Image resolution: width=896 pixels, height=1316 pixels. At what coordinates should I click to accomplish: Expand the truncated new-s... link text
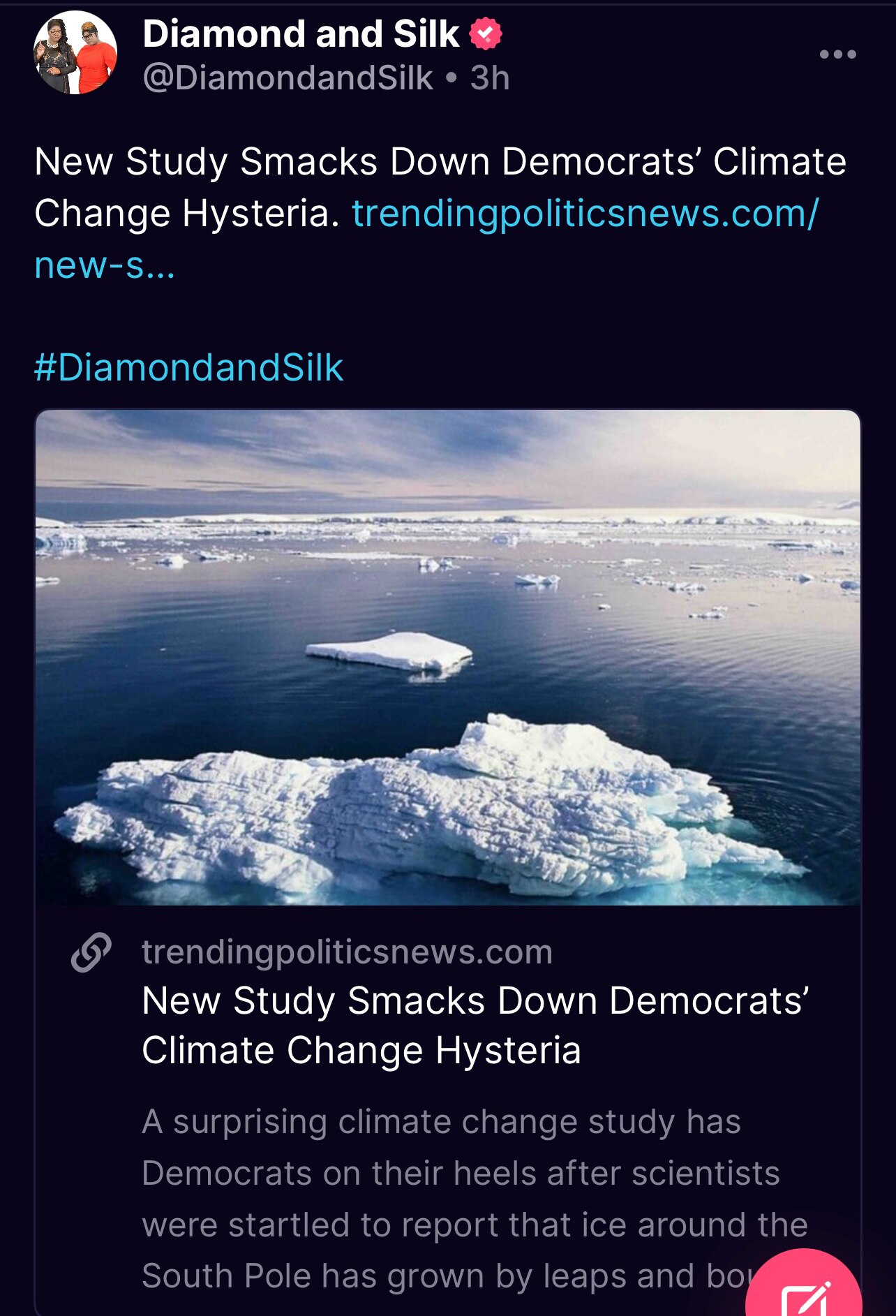105,264
